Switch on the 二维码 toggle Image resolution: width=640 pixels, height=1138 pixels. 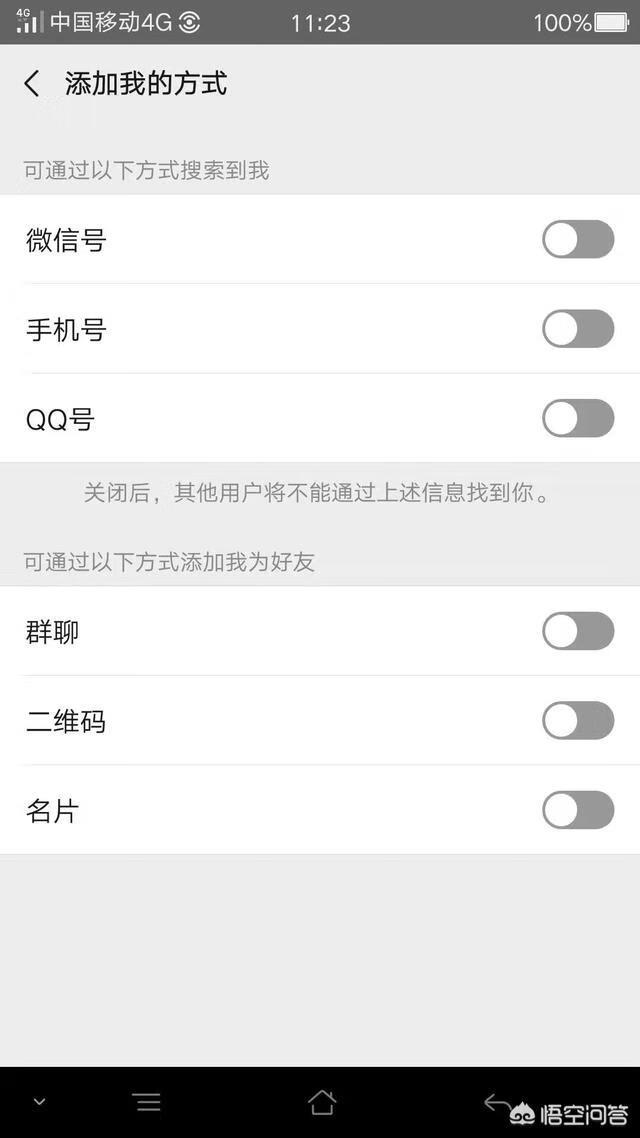coord(578,721)
